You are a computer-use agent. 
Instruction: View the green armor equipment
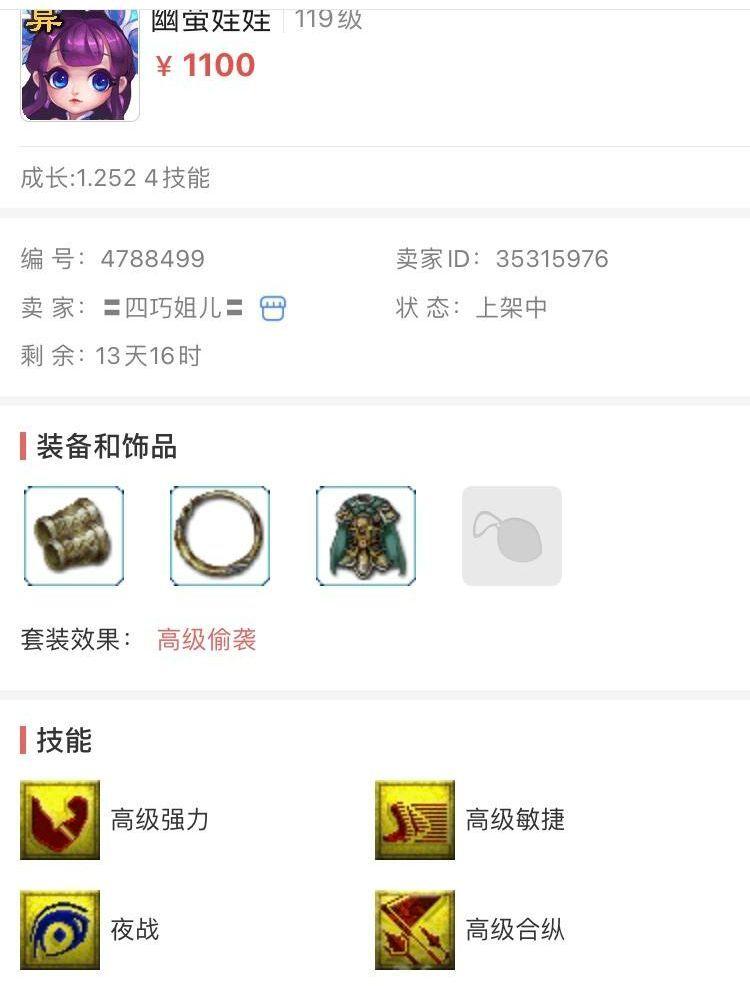coord(366,536)
